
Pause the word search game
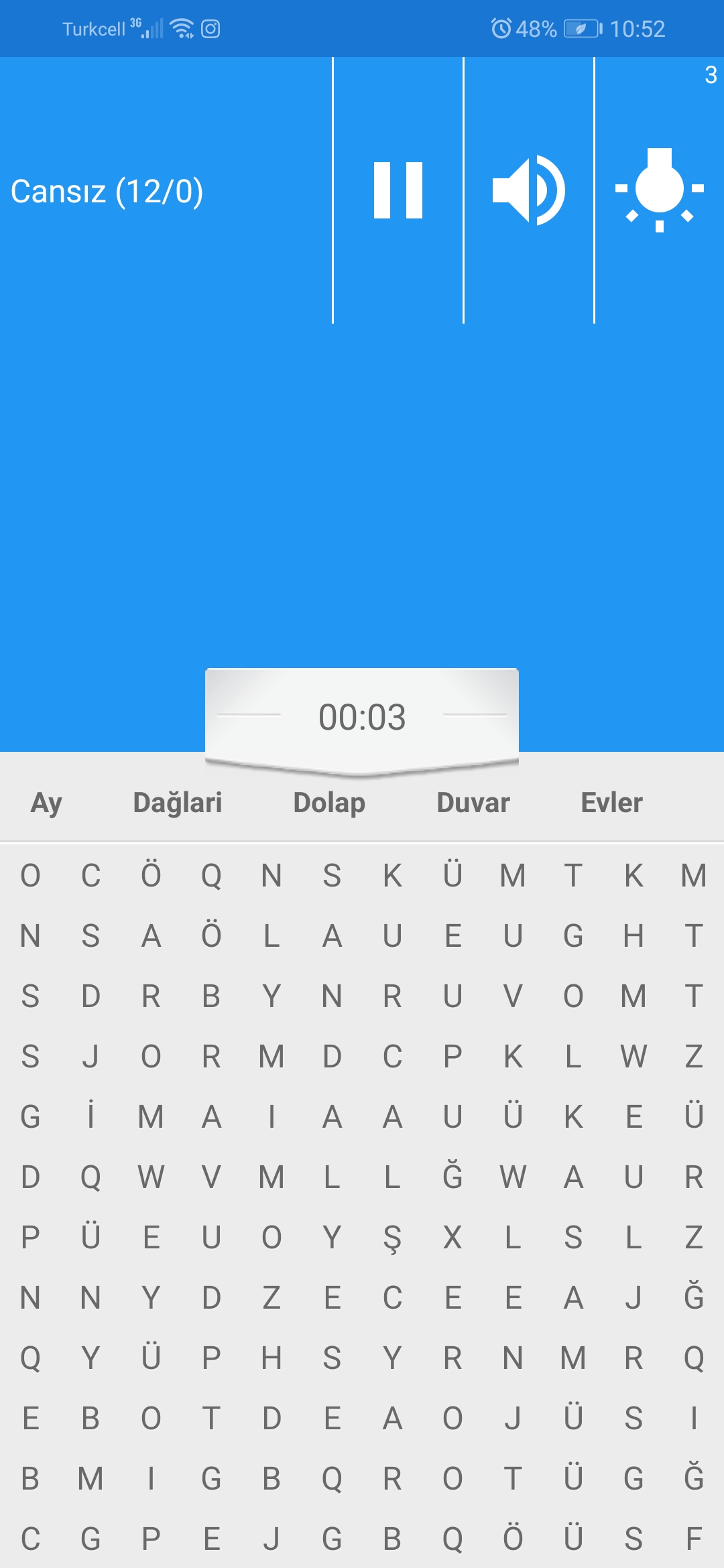coord(398,190)
